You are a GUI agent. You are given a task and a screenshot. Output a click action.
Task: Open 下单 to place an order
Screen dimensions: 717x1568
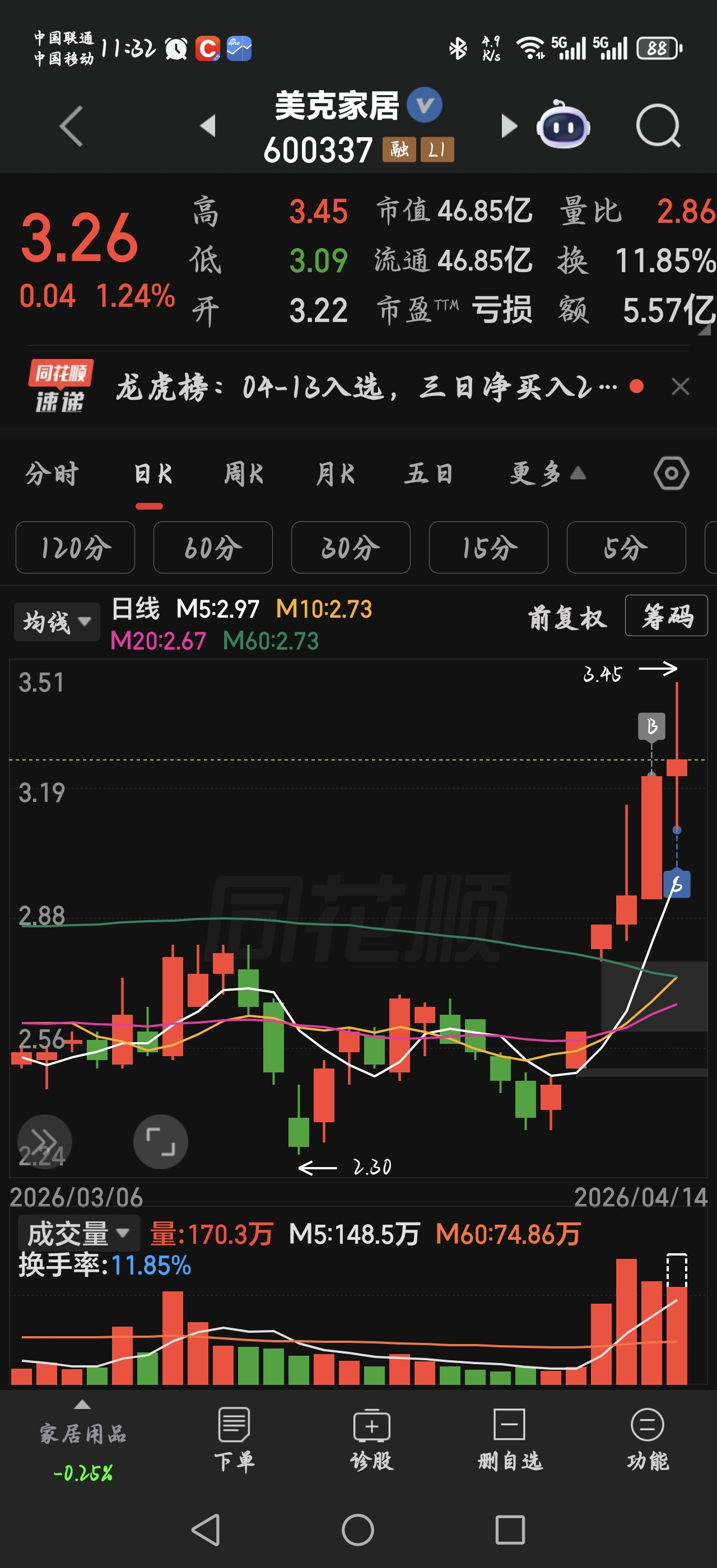pos(234,1440)
